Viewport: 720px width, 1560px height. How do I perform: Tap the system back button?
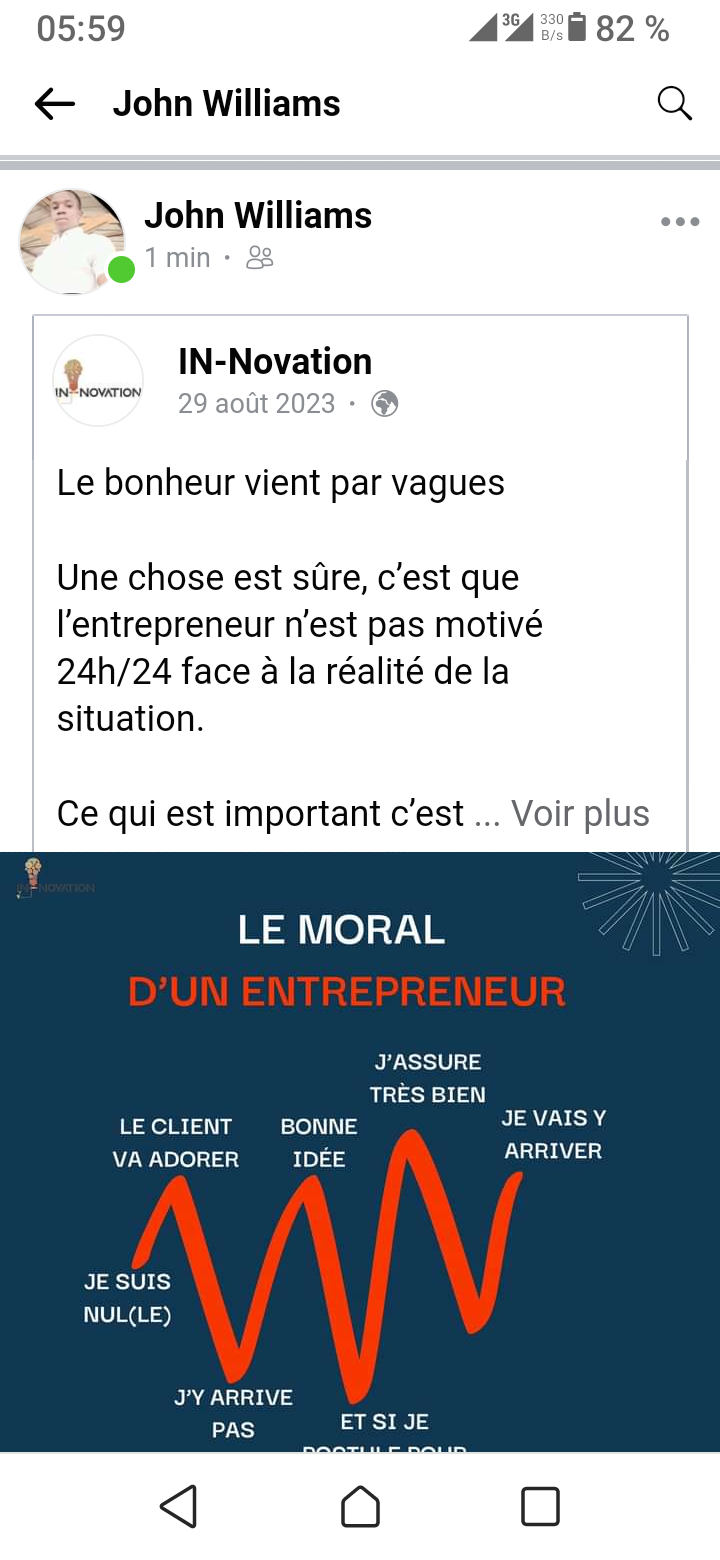coord(179,1506)
